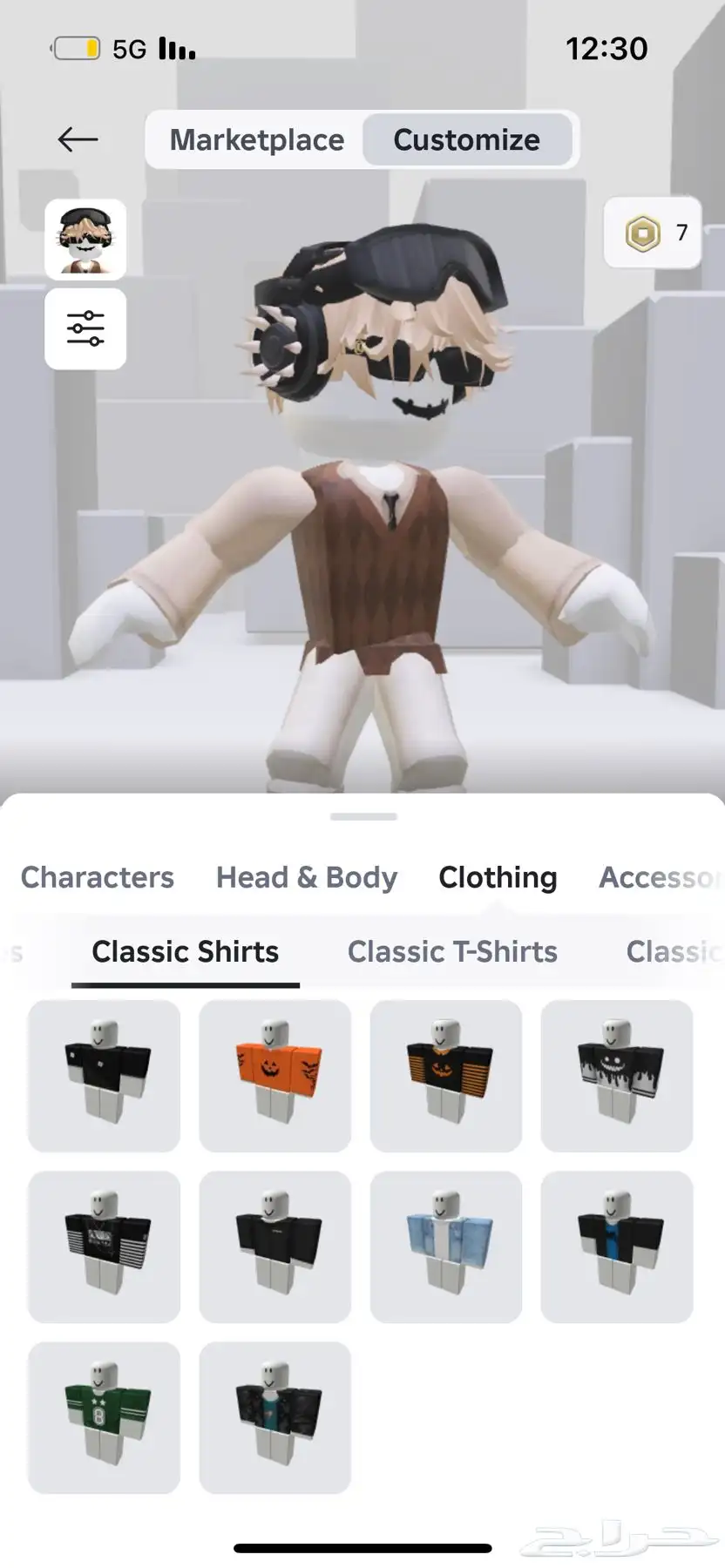The width and height of the screenshot is (725, 1568).
Task: Pick the black jacket with blue shirt
Action: [x=616, y=1246]
